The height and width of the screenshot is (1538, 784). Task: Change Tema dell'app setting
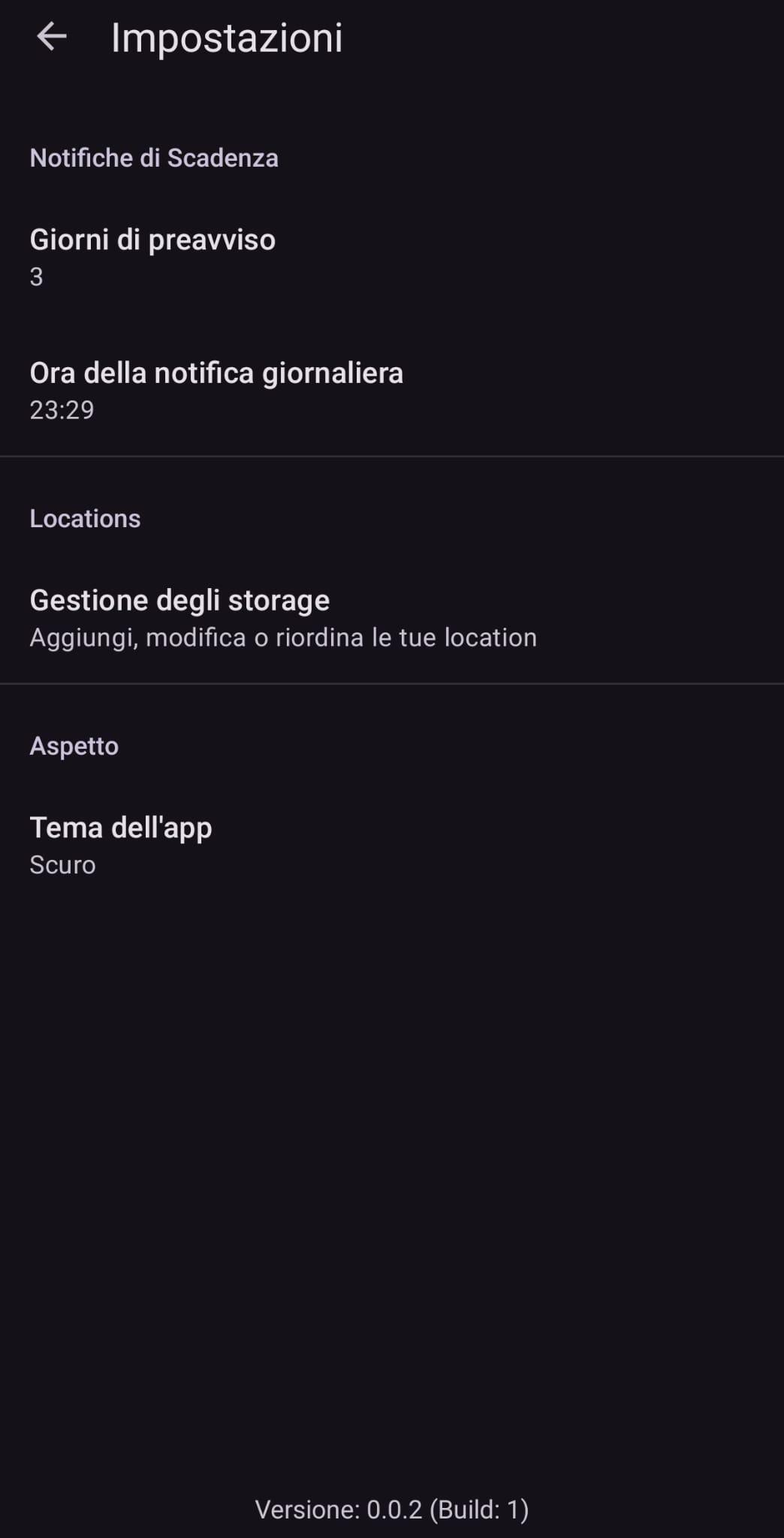[x=120, y=844]
